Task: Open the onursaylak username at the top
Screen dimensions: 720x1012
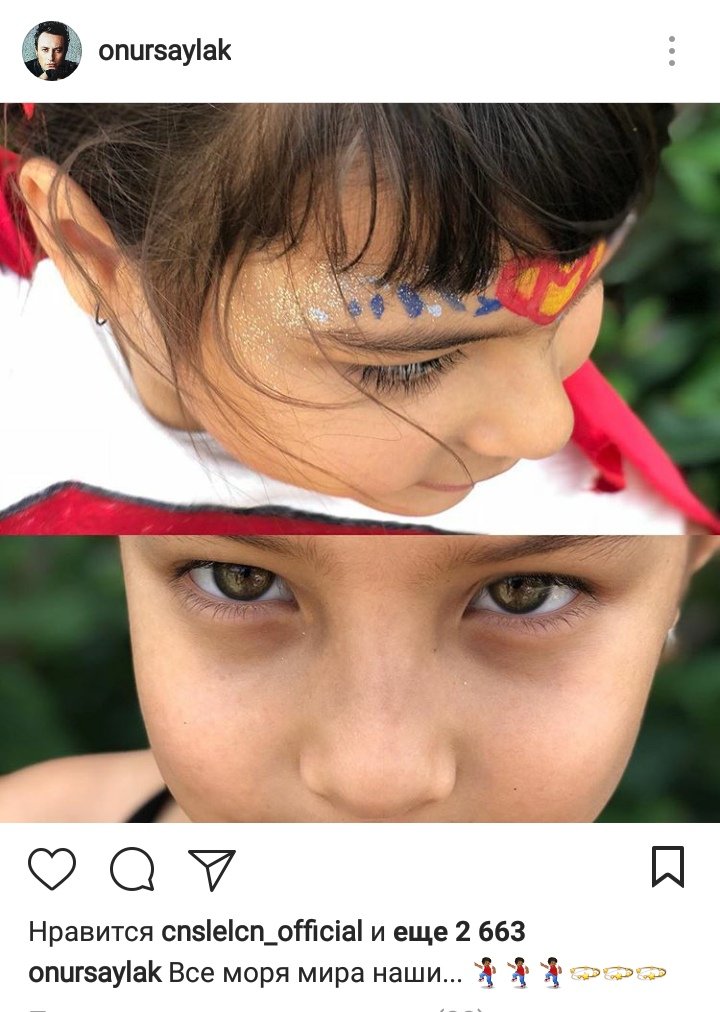Action: click(x=165, y=50)
